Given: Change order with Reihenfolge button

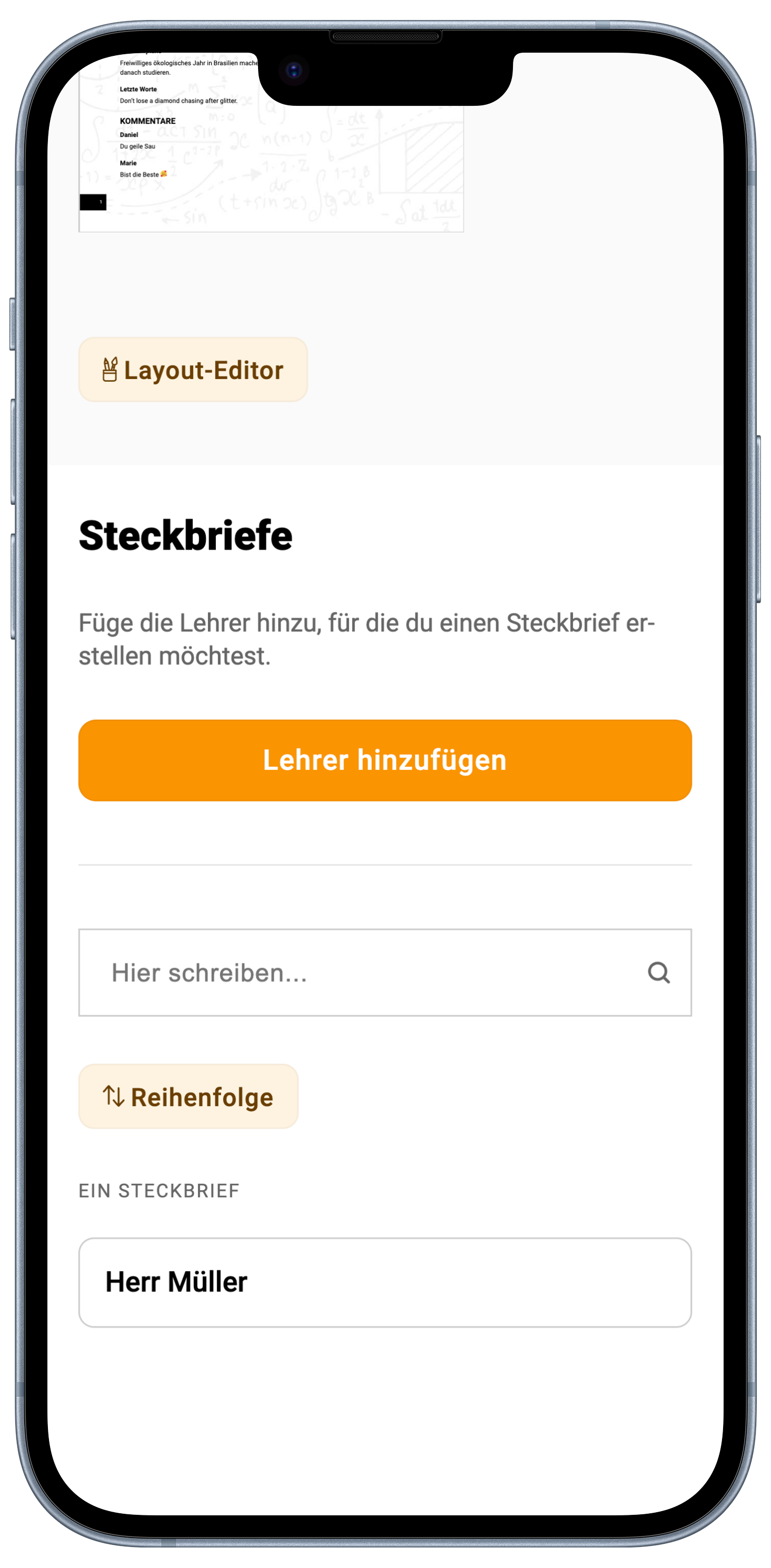Looking at the screenshot, I should point(188,1096).
